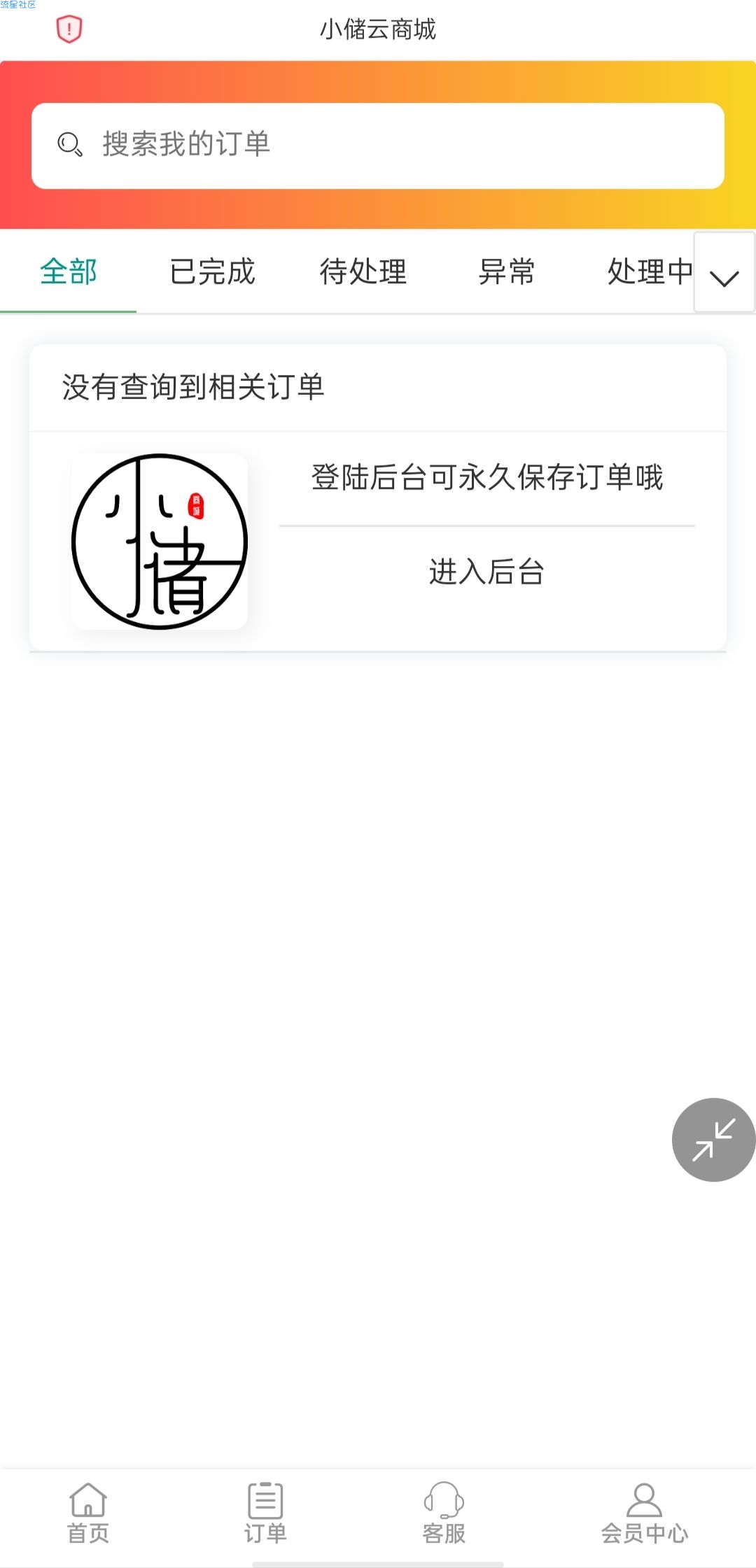The width and height of the screenshot is (756, 1568).
Task: Show orders under the 异常 tab
Action: coord(507,271)
